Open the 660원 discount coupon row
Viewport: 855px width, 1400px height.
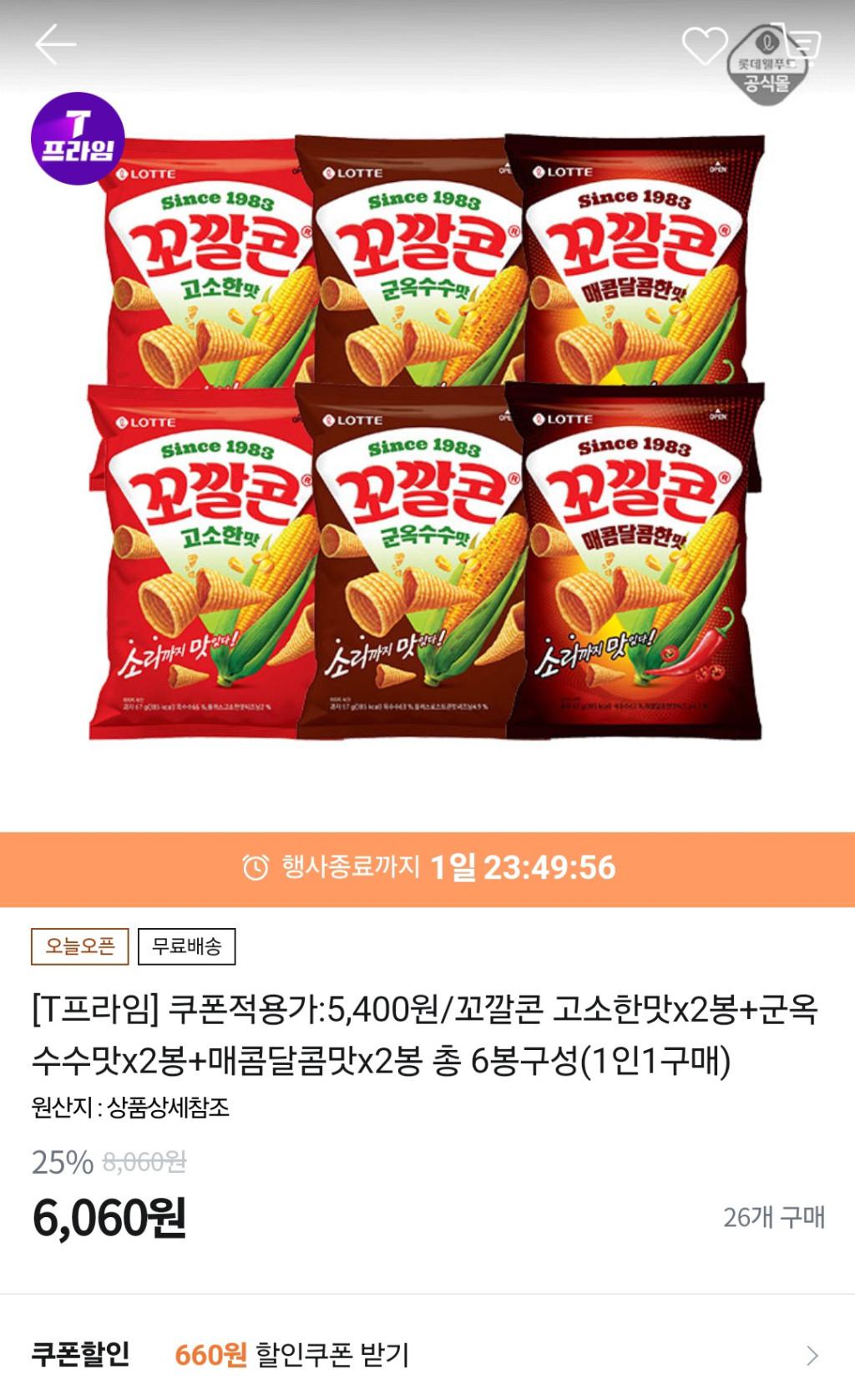[x=427, y=1354]
